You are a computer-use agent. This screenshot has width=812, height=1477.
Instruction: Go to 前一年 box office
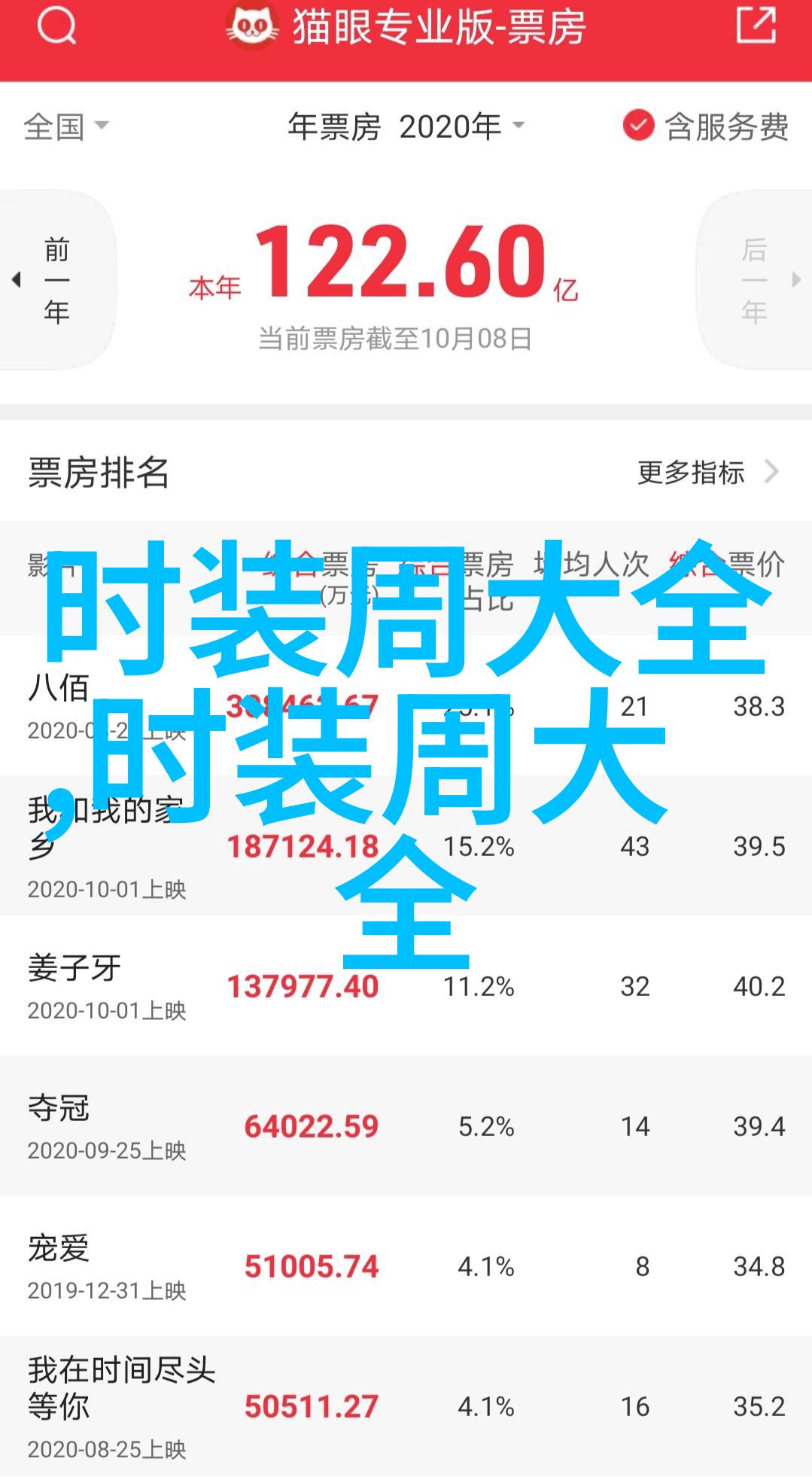[56, 280]
